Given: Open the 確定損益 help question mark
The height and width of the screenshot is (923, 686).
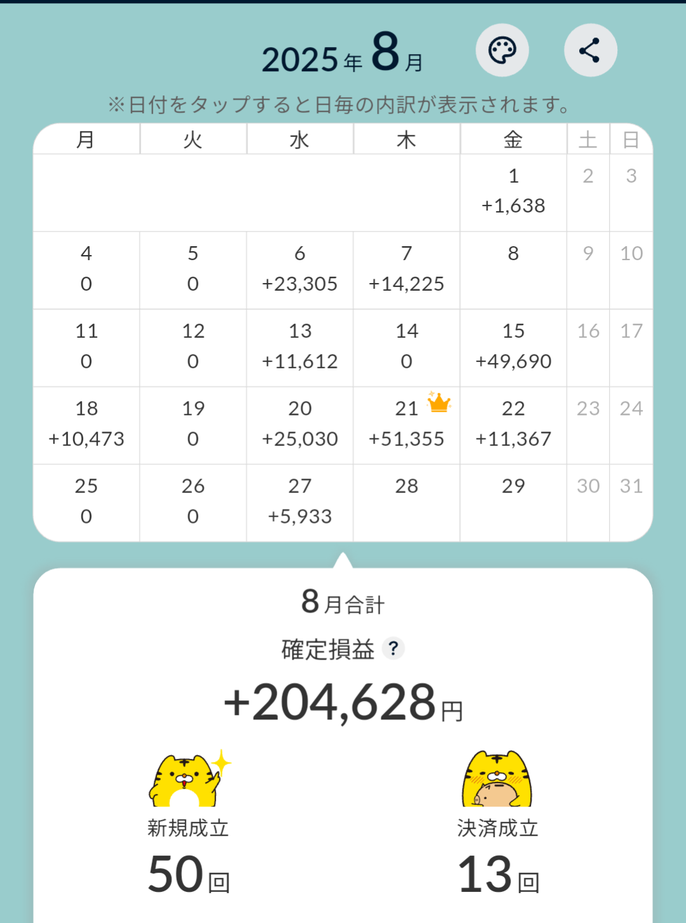Looking at the screenshot, I should click(x=394, y=650).
